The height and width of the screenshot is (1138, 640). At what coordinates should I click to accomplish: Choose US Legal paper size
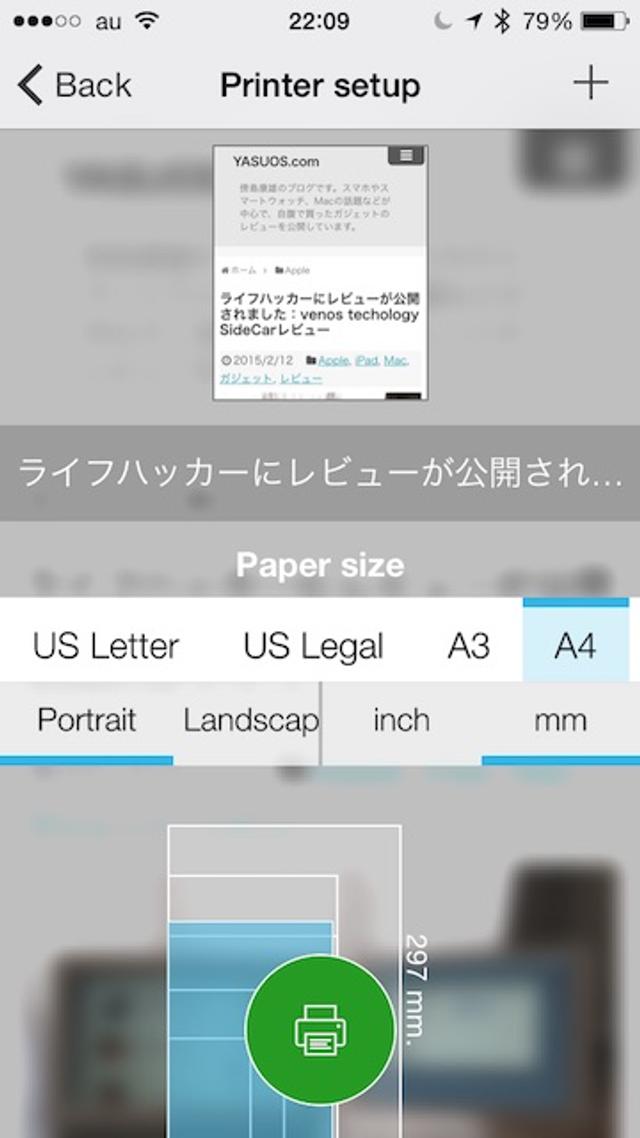(x=313, y=646)
